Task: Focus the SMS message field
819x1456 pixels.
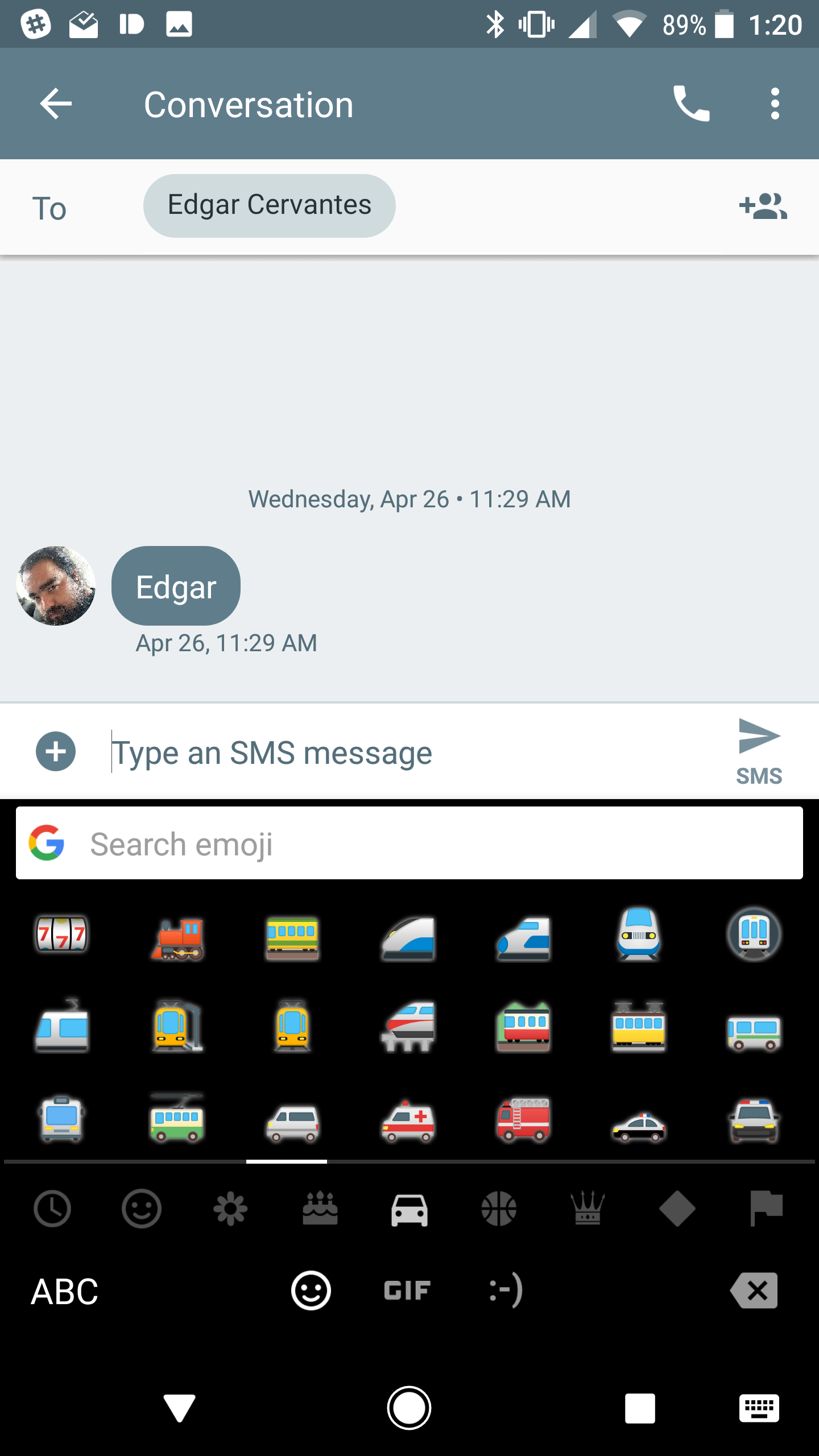Action: click(x=398, y=752)
